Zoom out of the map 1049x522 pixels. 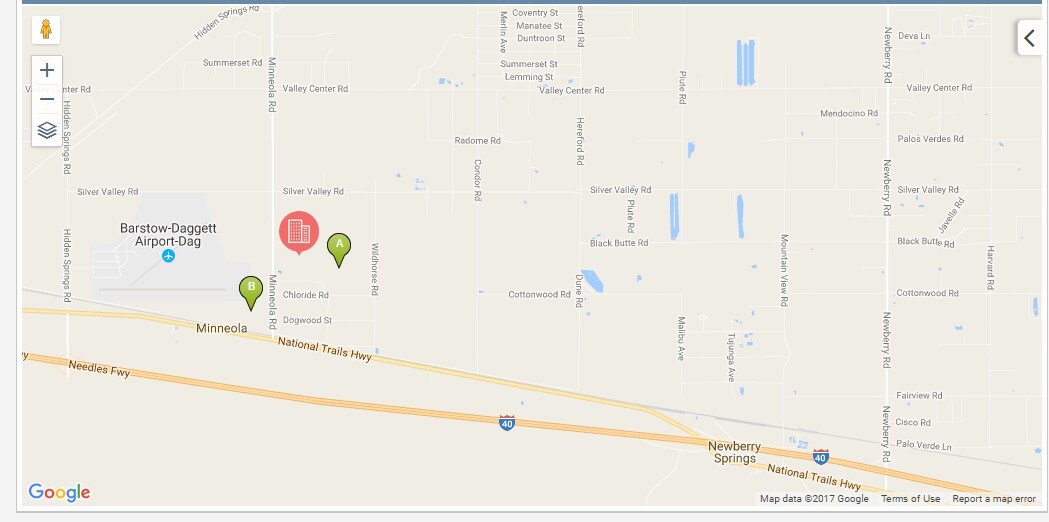(46, 99)
